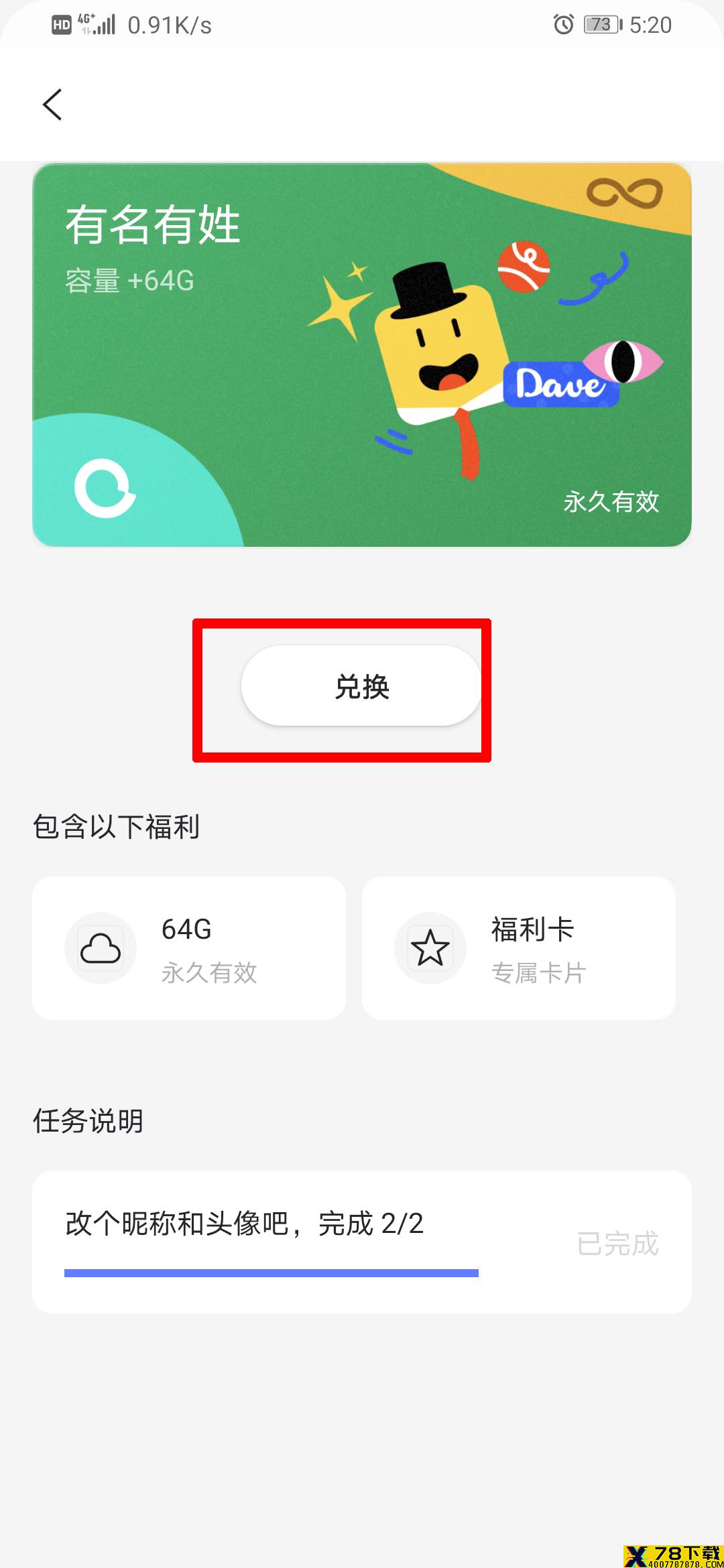Viewport: 724px width, 1568px height.
Task: Tap the 兑换 redeem button
Action: [x=361, y=686]
